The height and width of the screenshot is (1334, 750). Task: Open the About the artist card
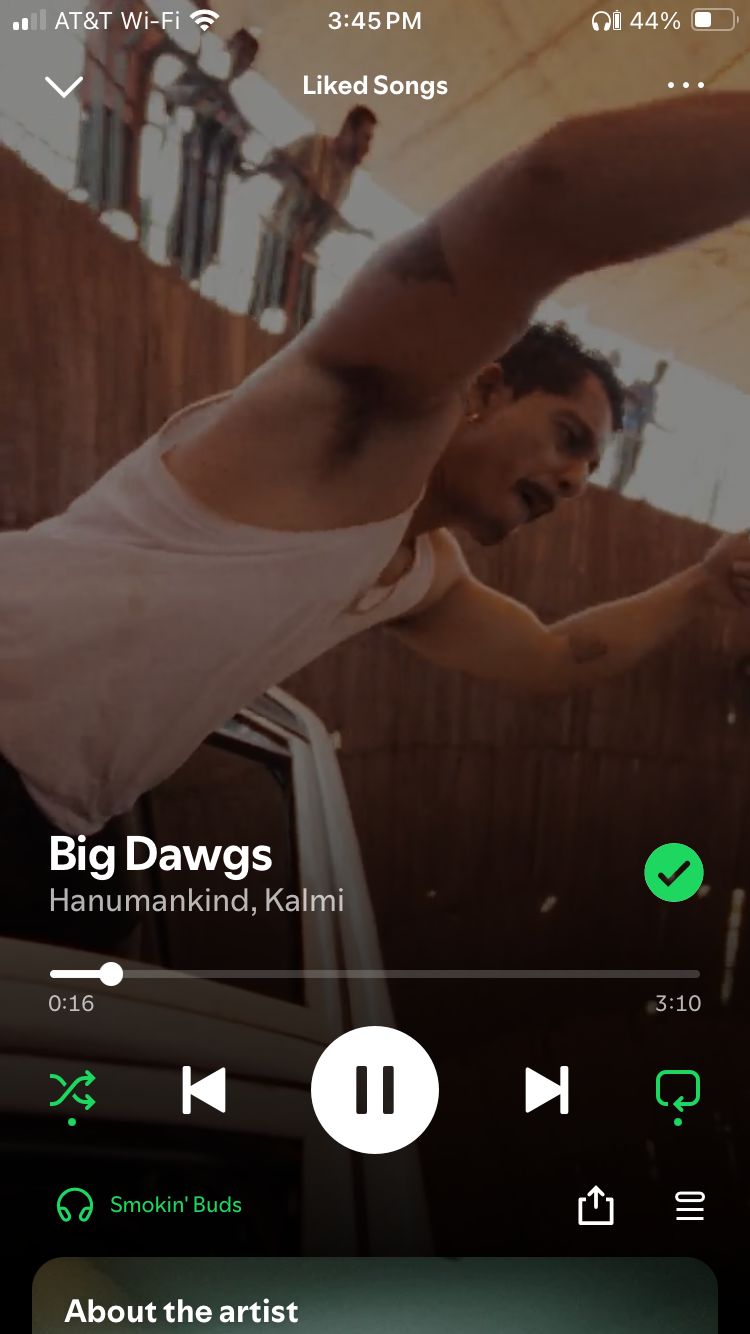[375, 1298]
